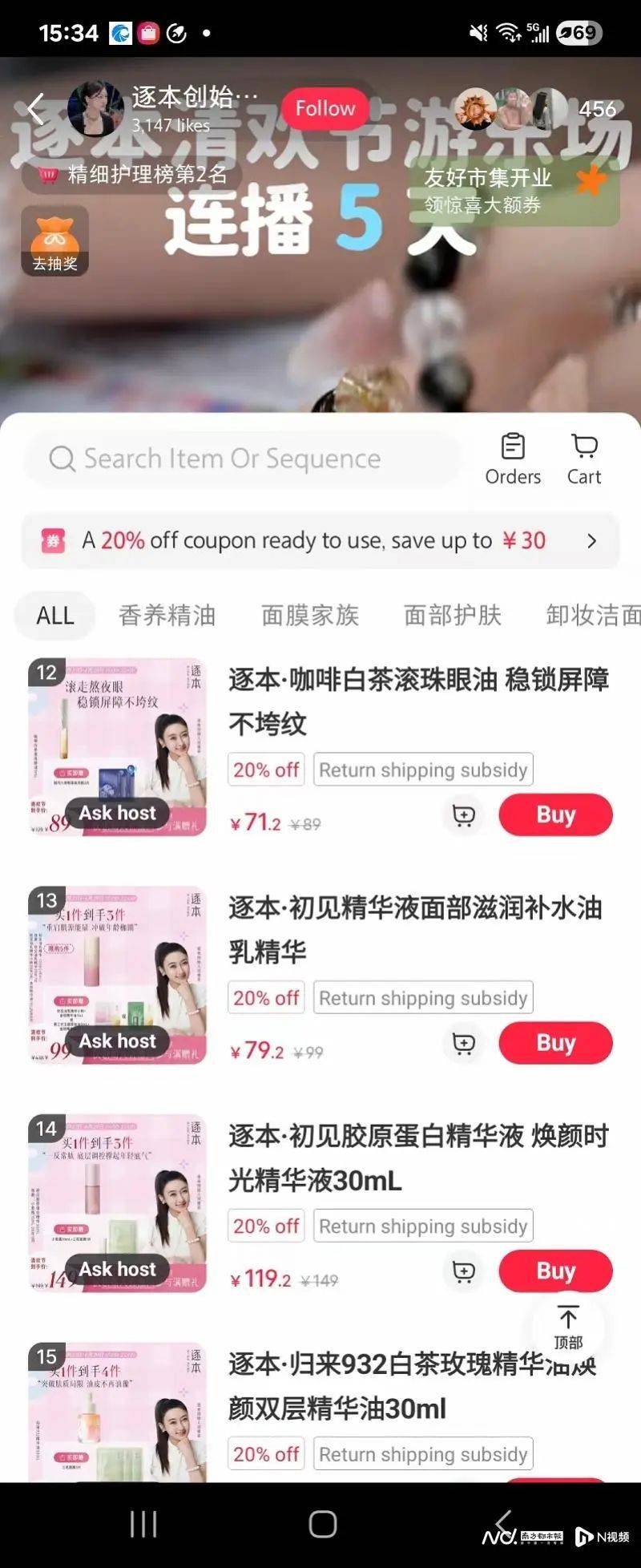Open the Cart

click(x=584, y=459)
